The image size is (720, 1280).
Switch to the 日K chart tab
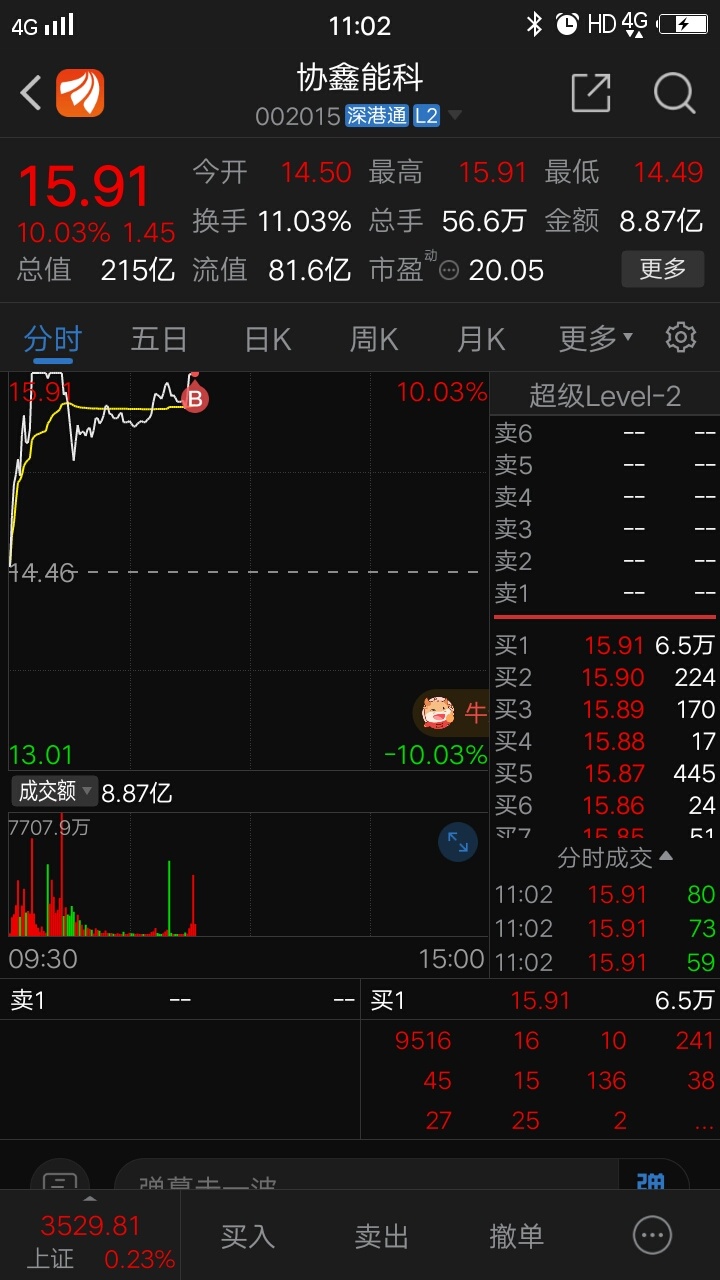point(267,339)
